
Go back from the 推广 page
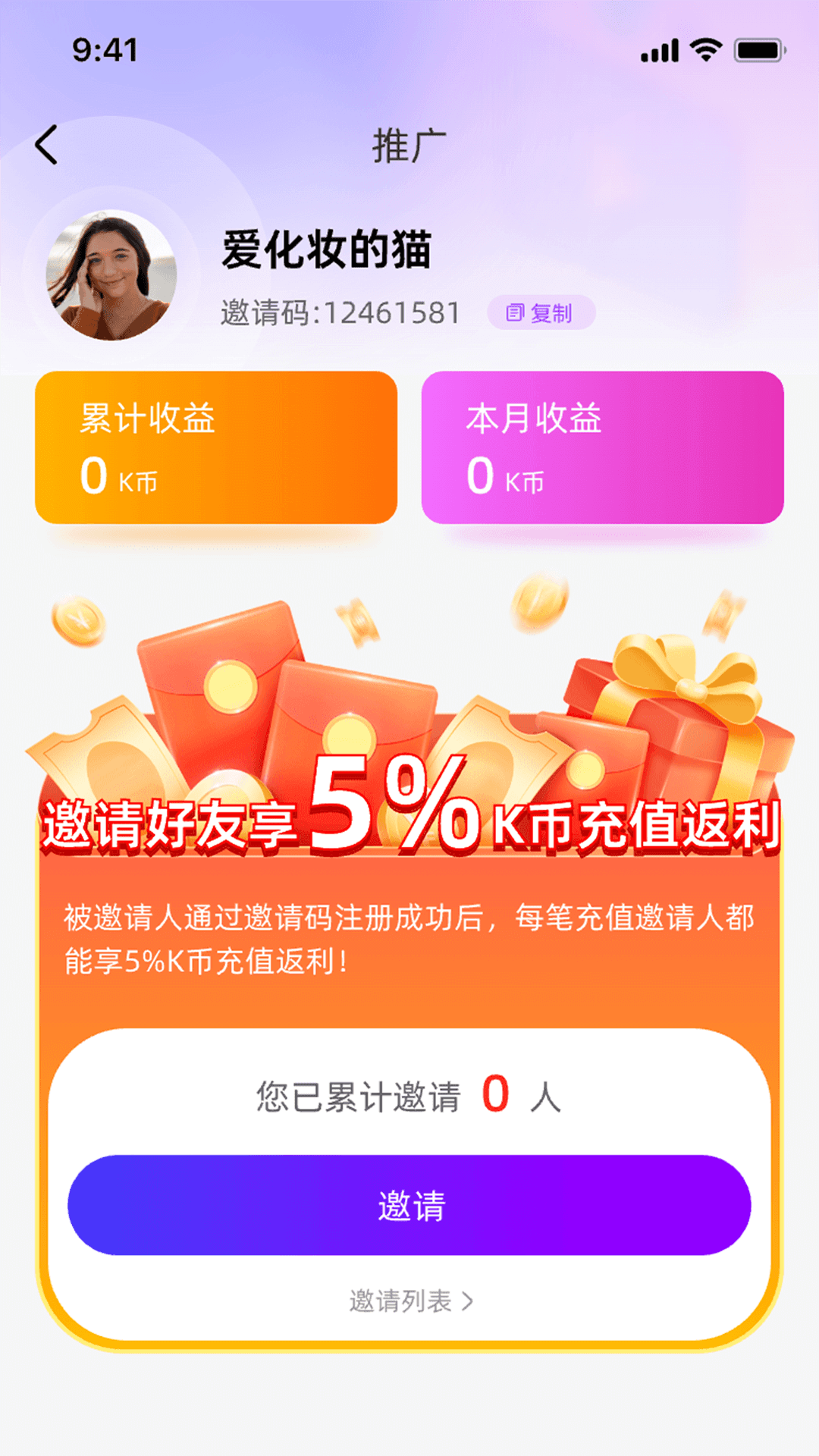tap(47, 145)
